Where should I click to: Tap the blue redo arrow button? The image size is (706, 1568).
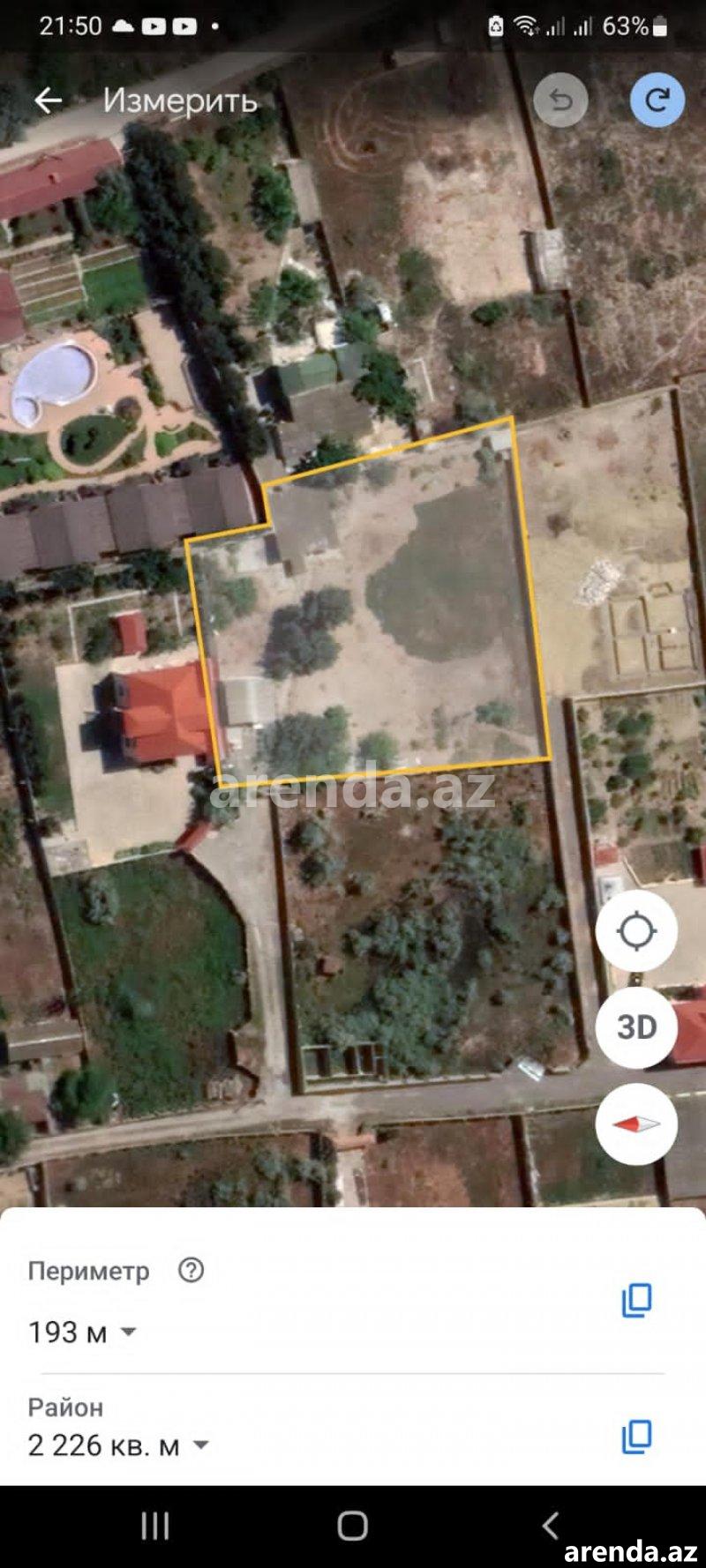[657, 101]
